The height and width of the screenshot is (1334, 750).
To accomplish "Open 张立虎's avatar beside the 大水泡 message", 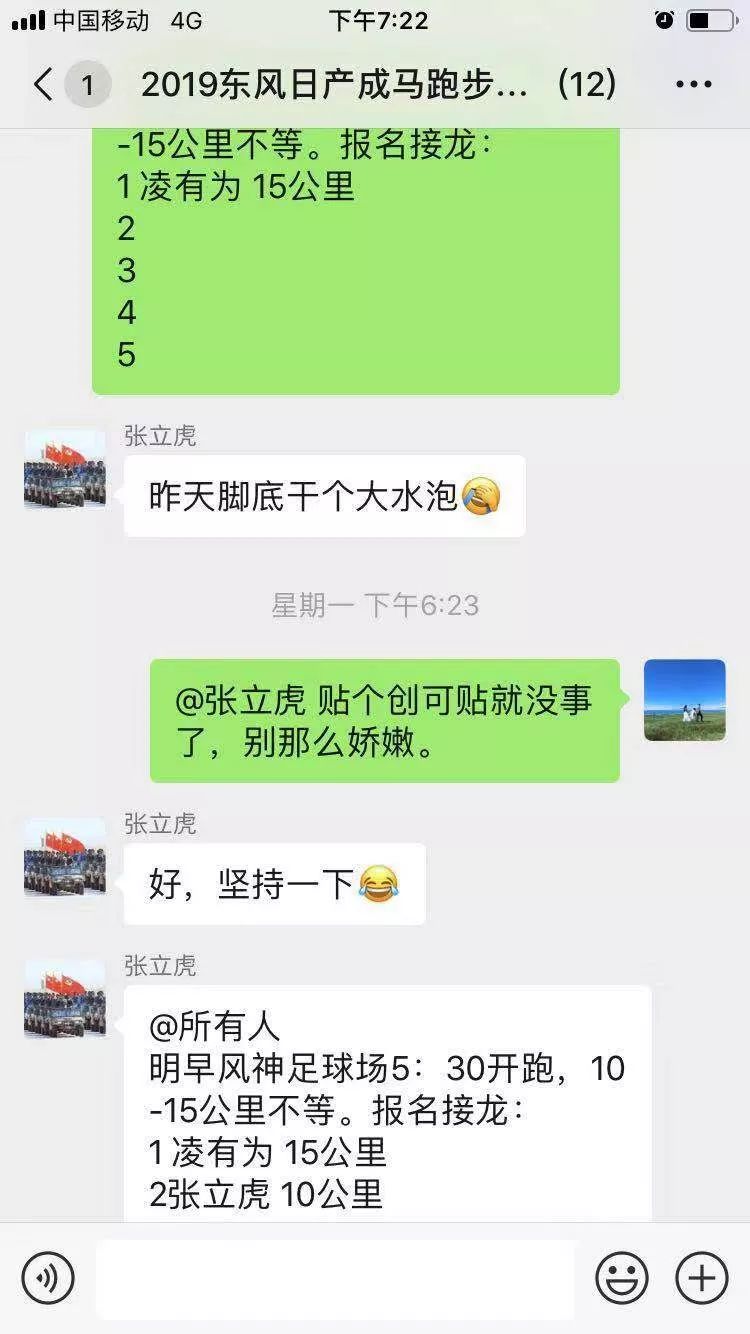I will [x=65, y=470].
